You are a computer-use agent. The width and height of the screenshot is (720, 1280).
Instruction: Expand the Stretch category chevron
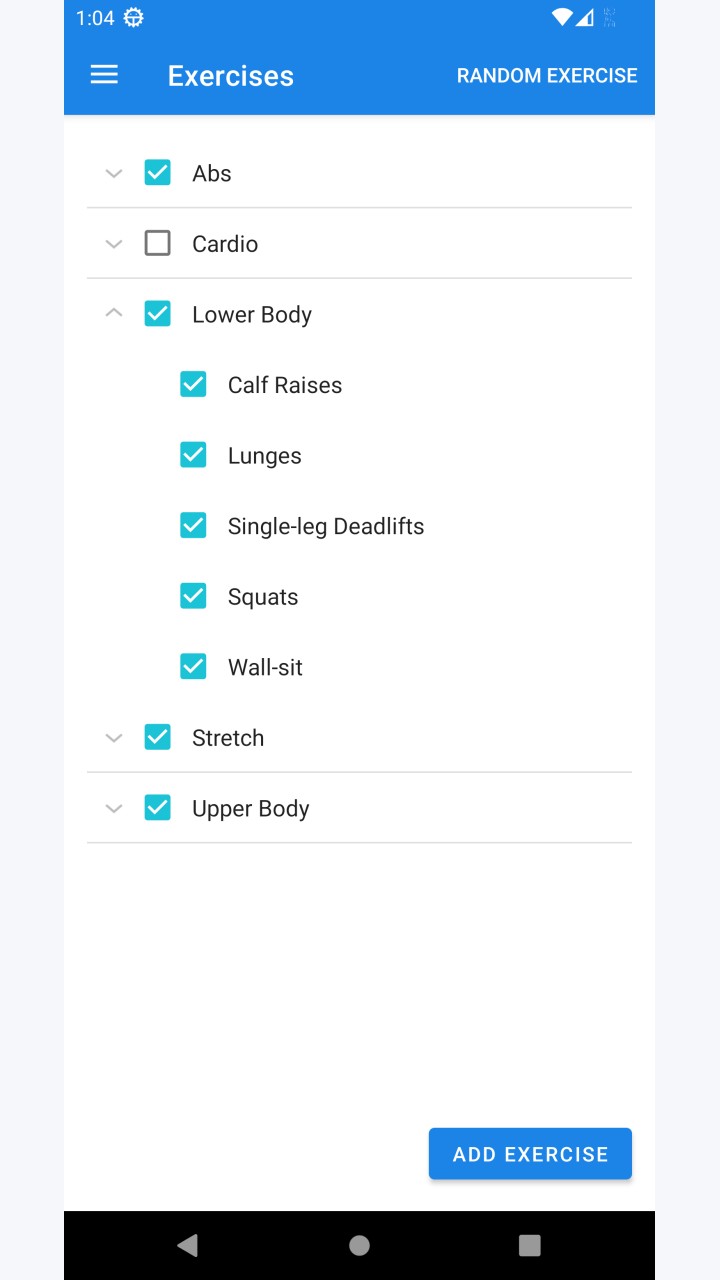114,738
